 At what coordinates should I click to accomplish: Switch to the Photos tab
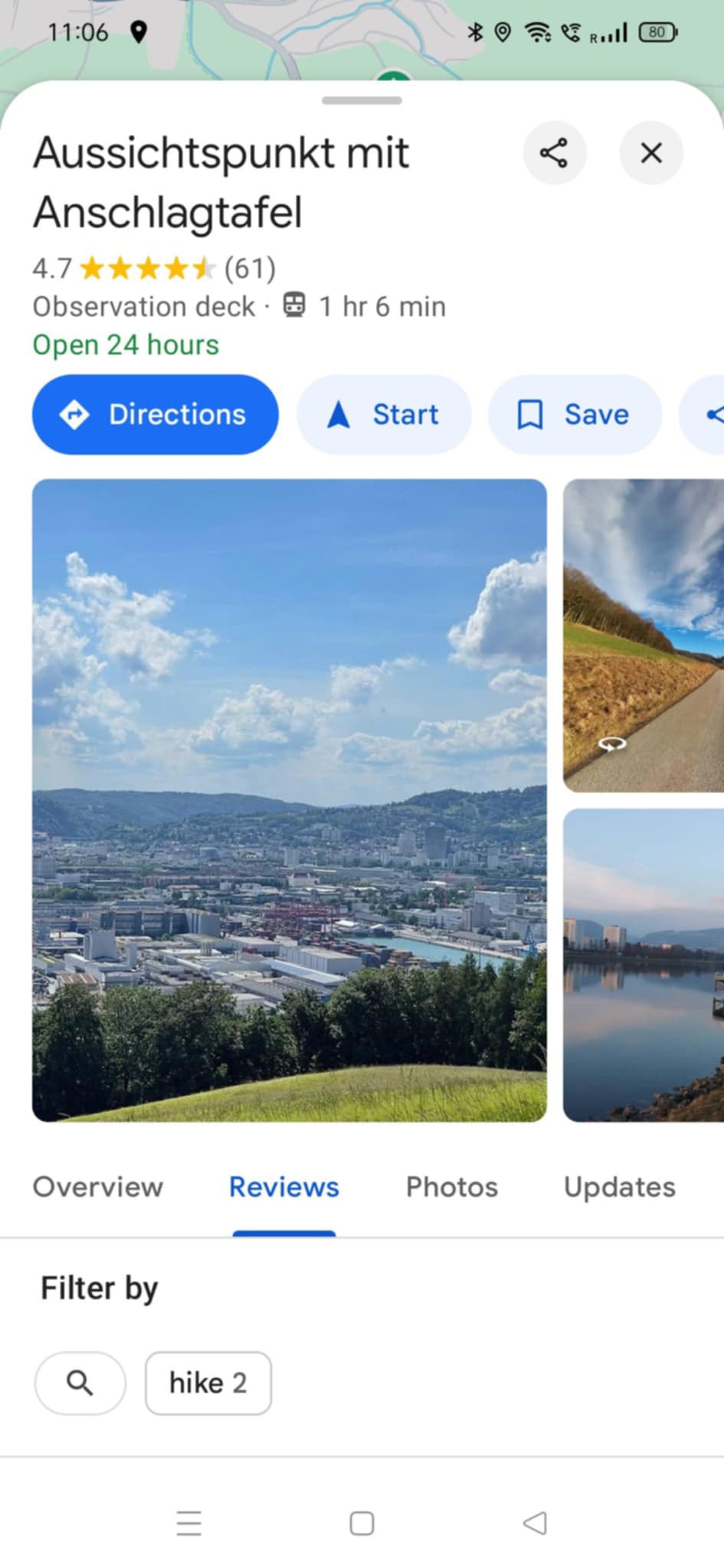[452, 1187]
